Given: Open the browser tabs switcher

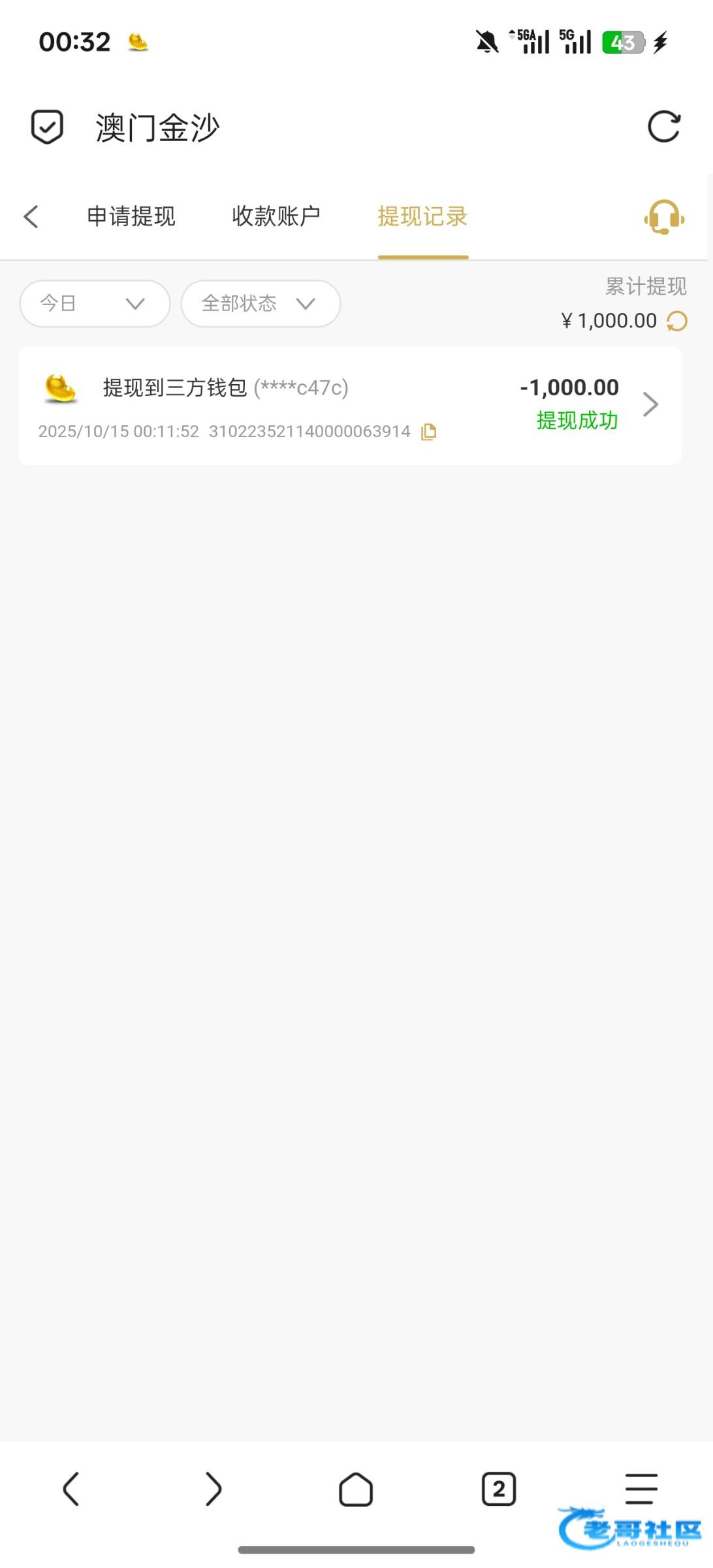Looking at the screenshot, I should [x=499, y=1490].
